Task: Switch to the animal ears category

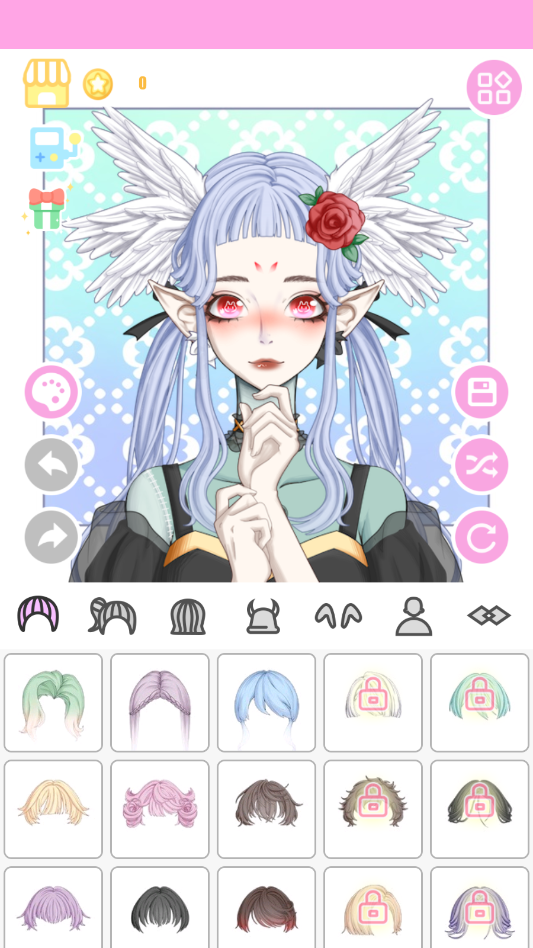Action: coord(338,616)
